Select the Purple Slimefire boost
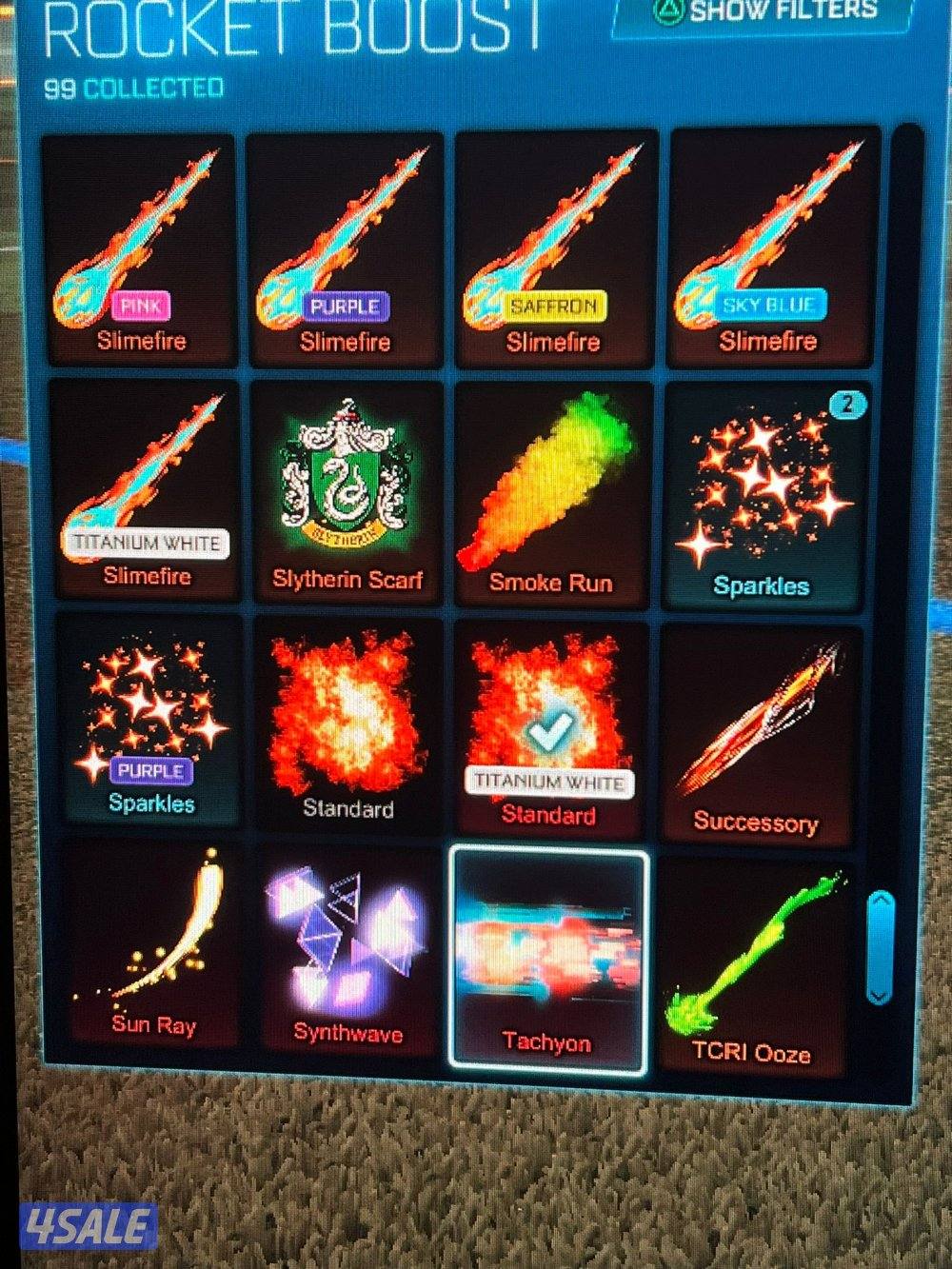The width and height of the screenshot is (952, 1269). 345,249
